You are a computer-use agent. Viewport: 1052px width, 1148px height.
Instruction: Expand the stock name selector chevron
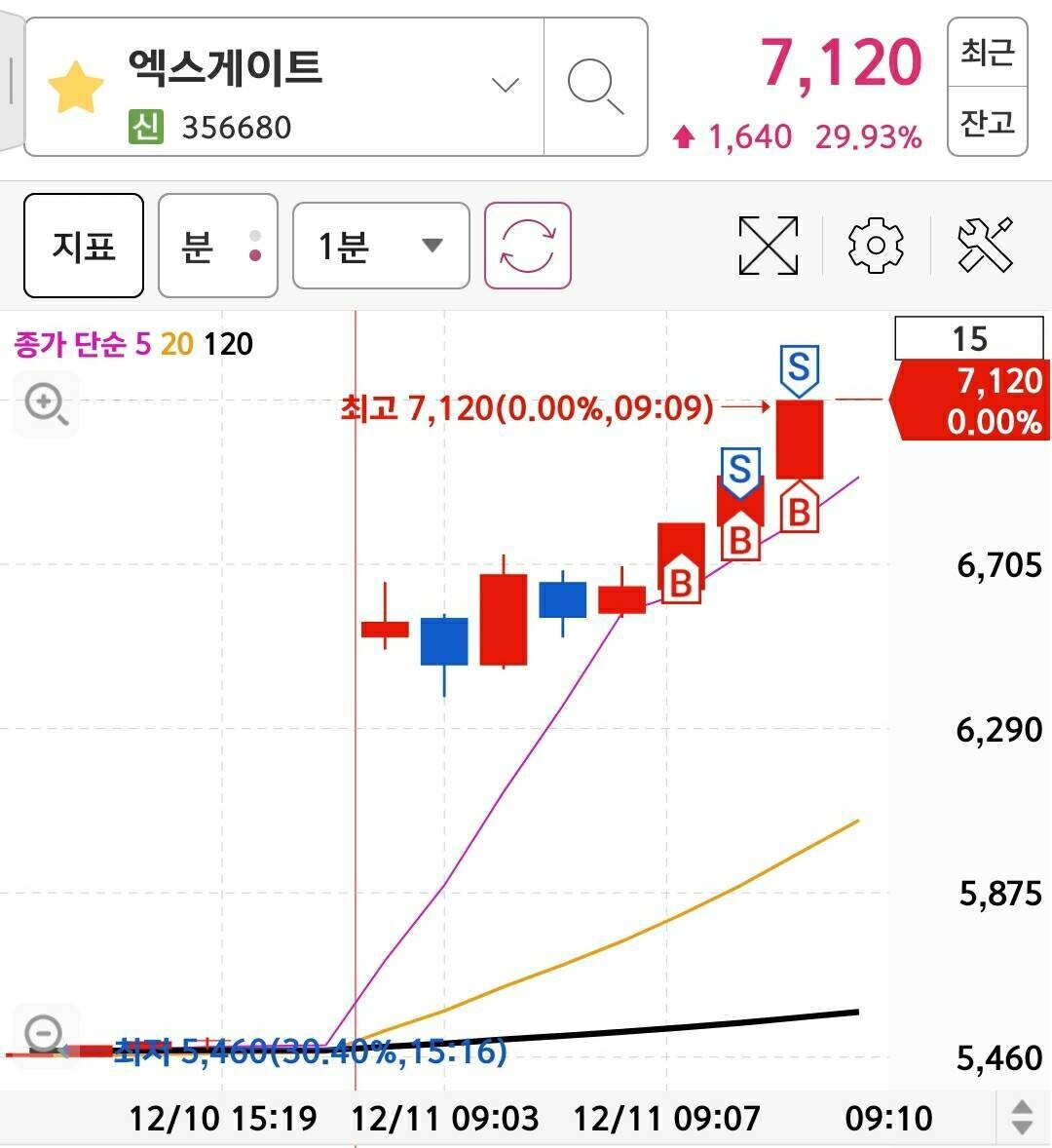[x=504, y=86]
